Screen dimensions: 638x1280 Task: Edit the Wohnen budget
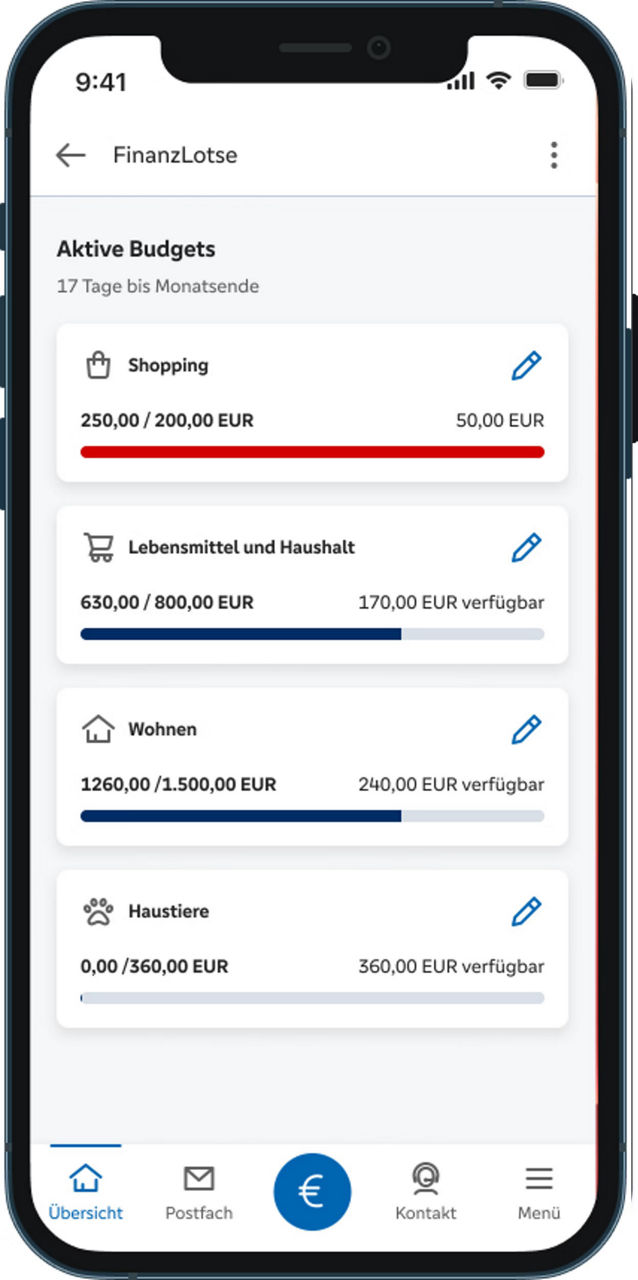526,730
